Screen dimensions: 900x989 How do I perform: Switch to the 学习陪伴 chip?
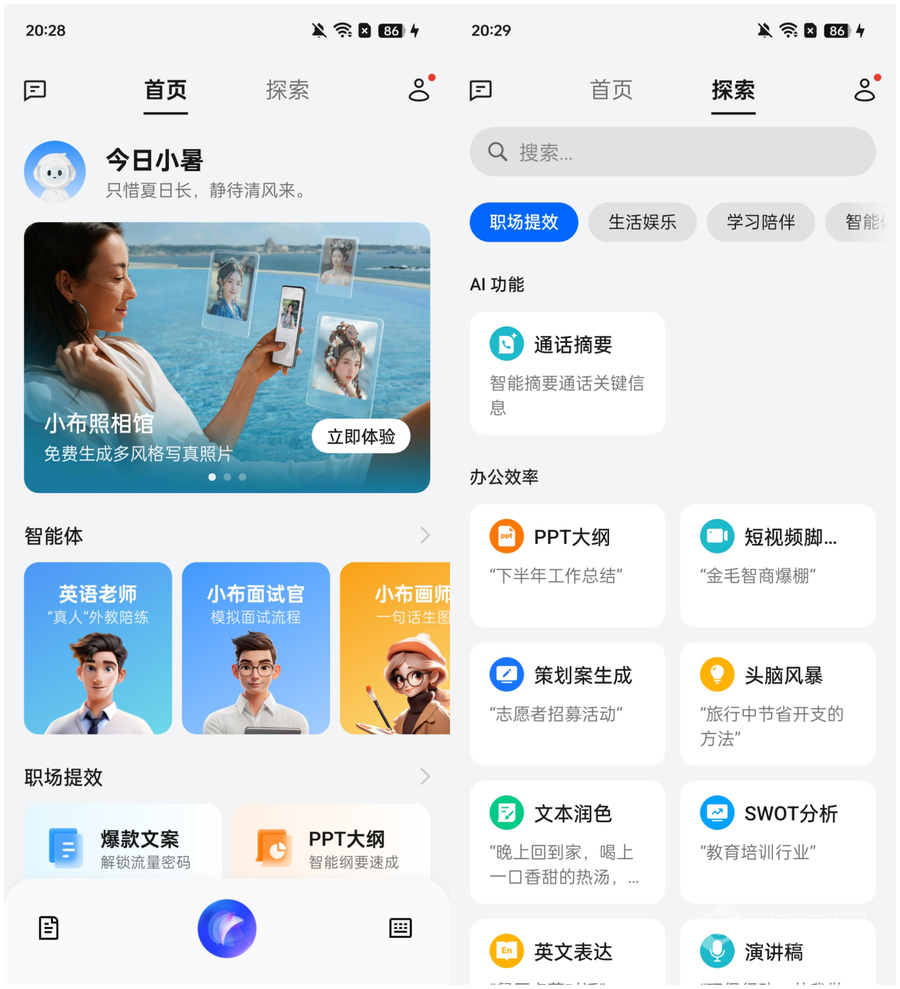760,222
